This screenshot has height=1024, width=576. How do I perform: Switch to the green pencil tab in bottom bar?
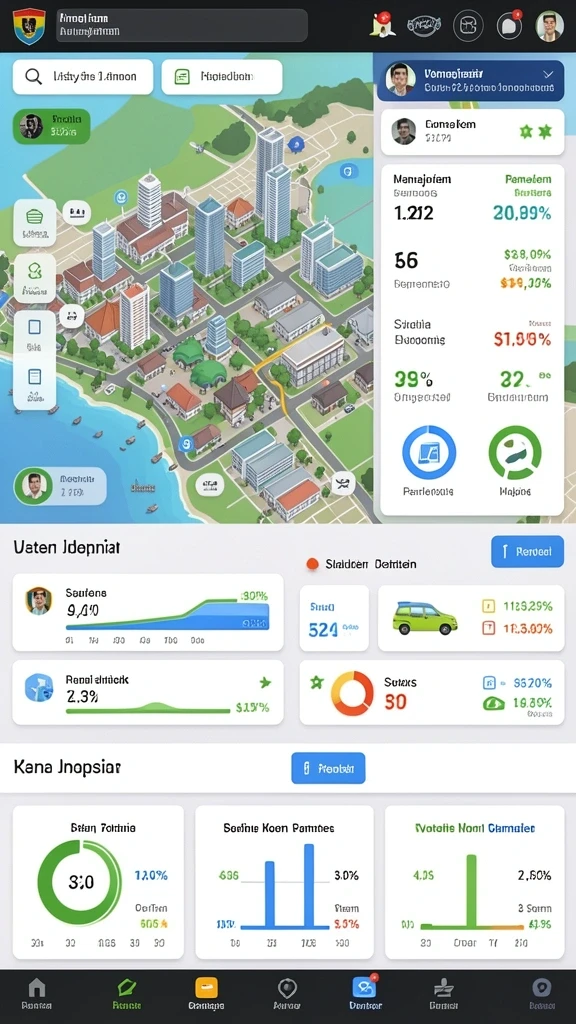pyautogui.click(x=127, y=996)
